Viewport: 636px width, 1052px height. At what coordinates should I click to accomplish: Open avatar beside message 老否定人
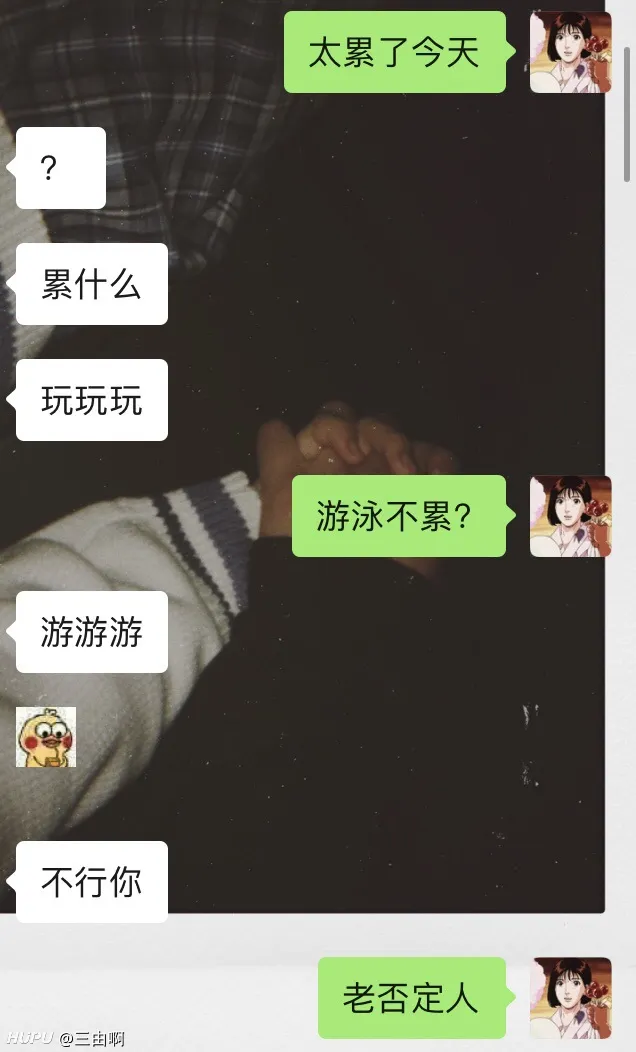[570, 997]
